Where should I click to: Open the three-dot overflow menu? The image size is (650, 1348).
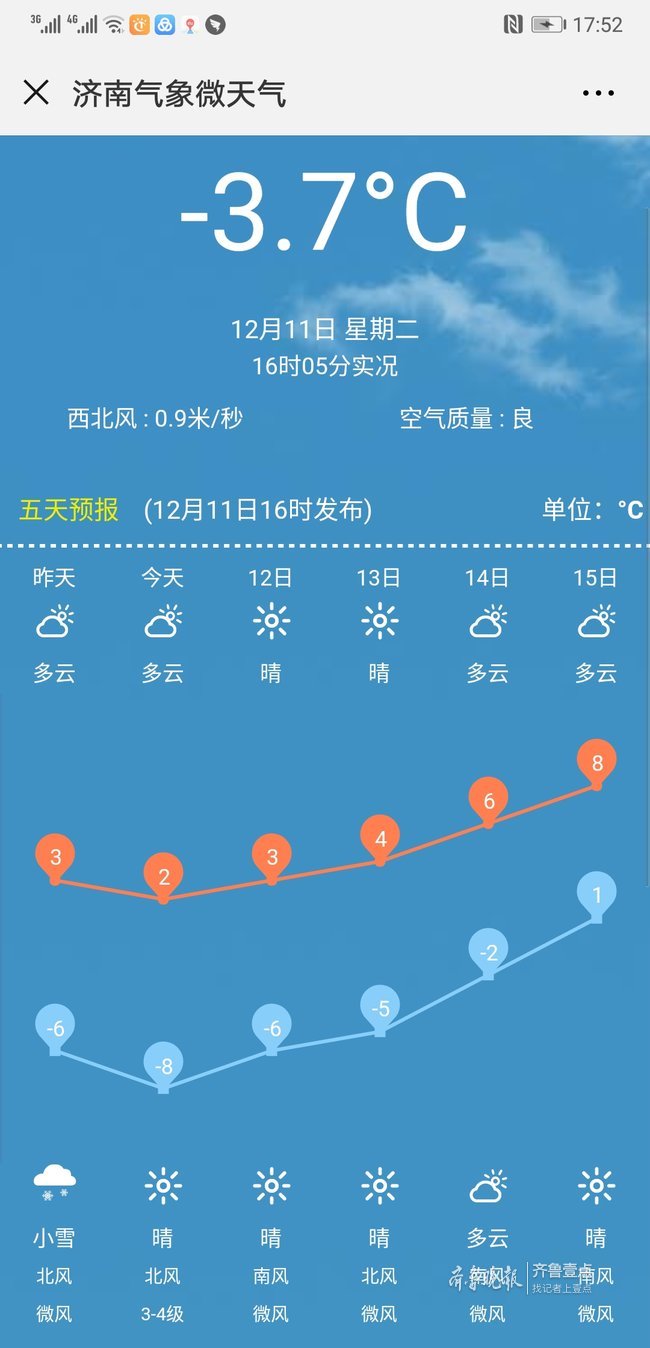pos(598,93)
